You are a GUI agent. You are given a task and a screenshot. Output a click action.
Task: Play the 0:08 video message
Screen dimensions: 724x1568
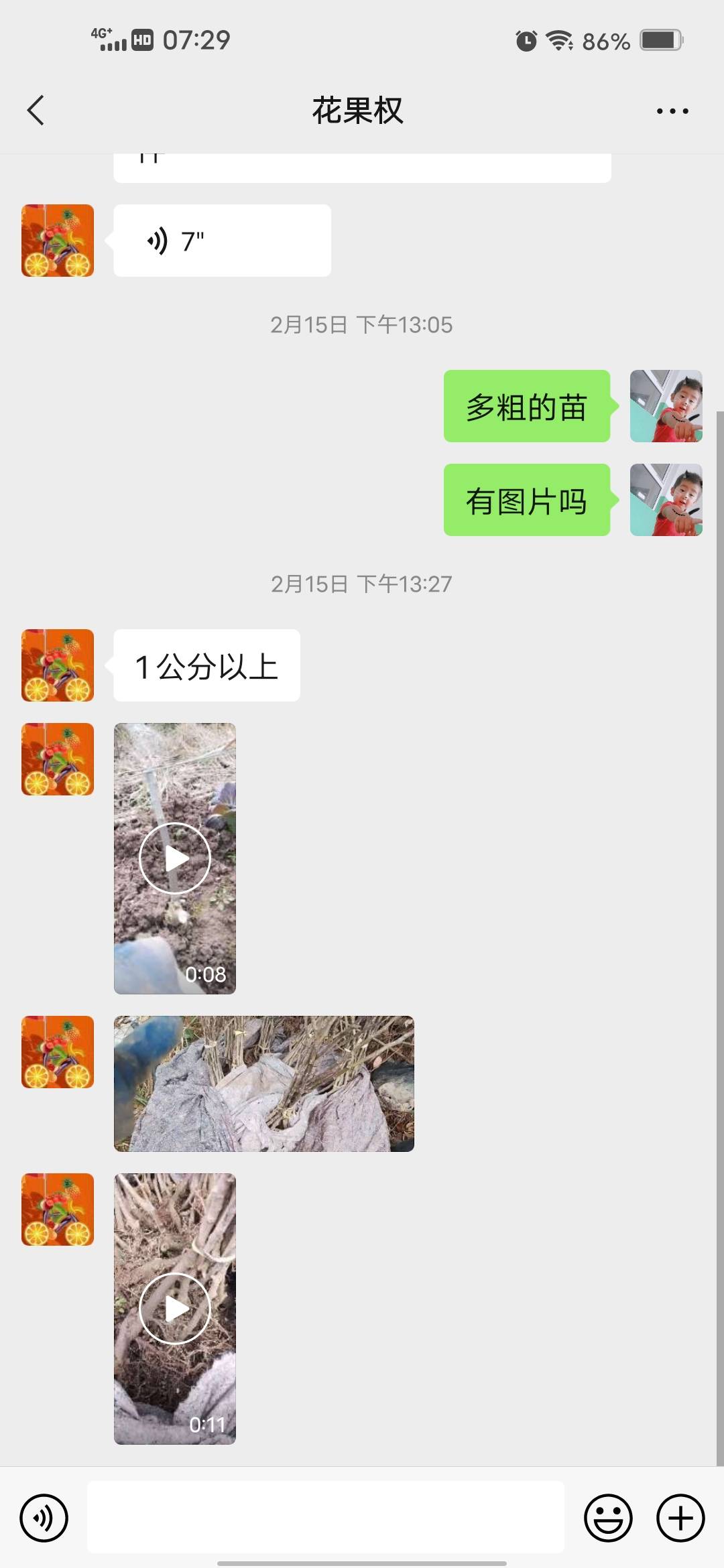coord(175,858)
